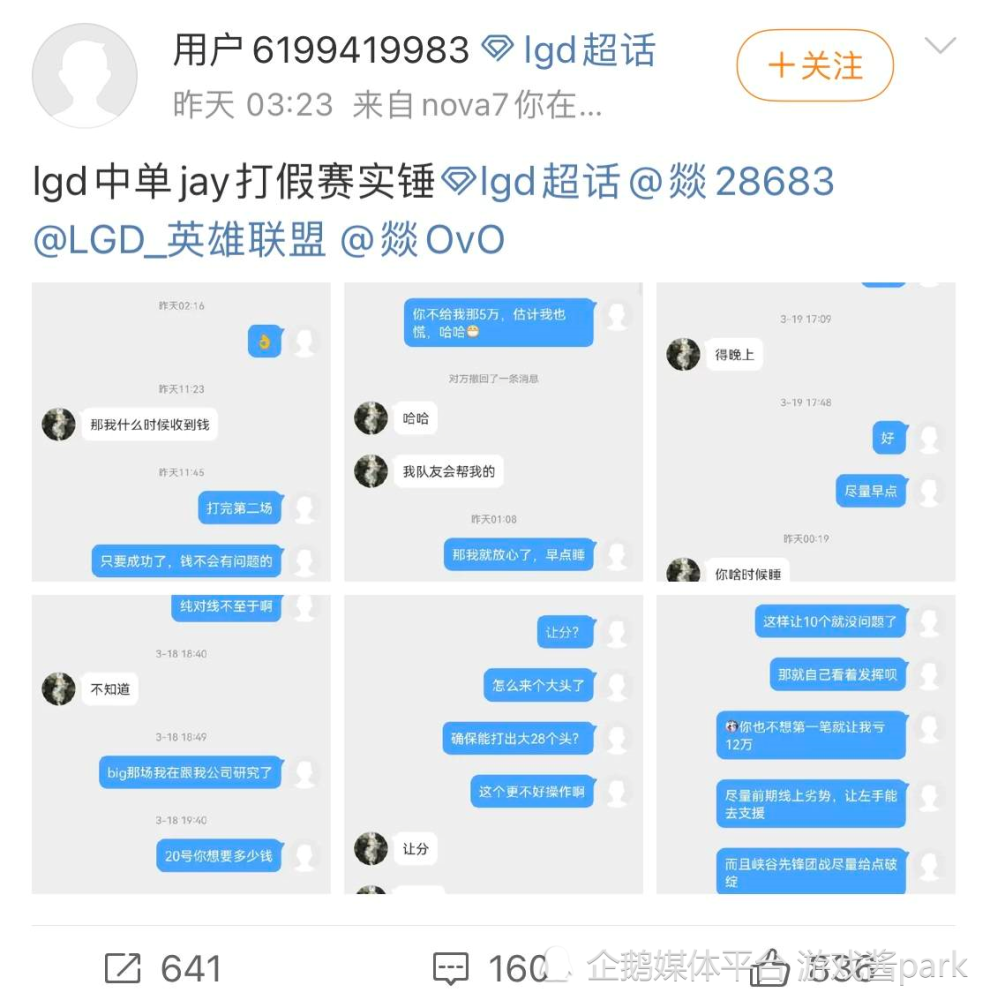View the image showing 我队友会帮我的

(493, 431)
